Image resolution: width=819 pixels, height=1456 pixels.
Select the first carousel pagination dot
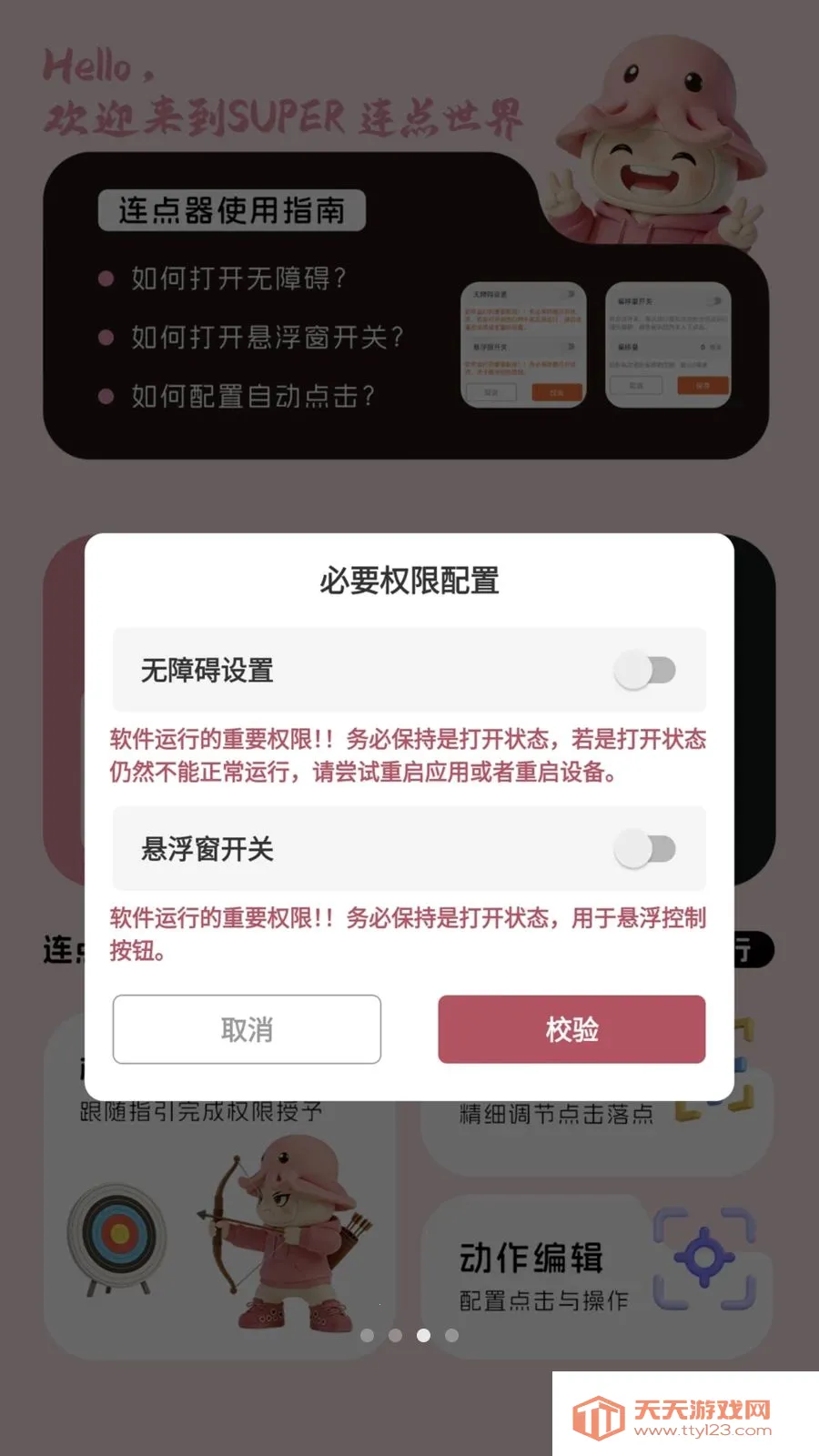coord(369,1335)
